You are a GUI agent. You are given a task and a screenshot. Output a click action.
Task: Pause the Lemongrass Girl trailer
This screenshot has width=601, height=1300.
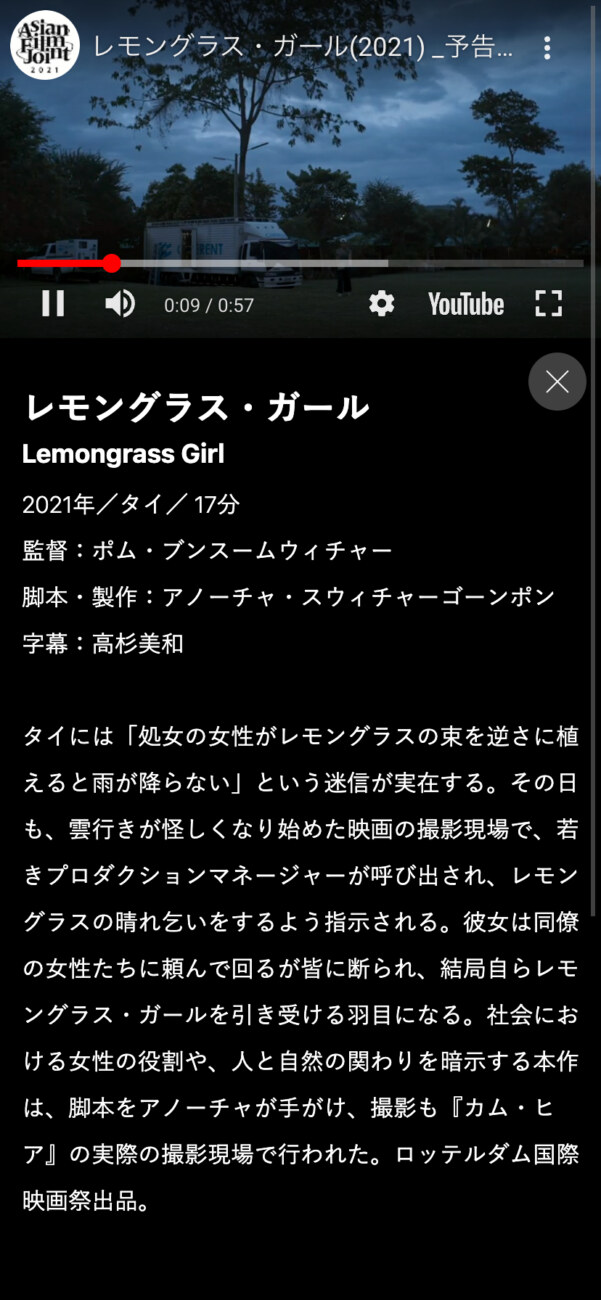point(53,303)
